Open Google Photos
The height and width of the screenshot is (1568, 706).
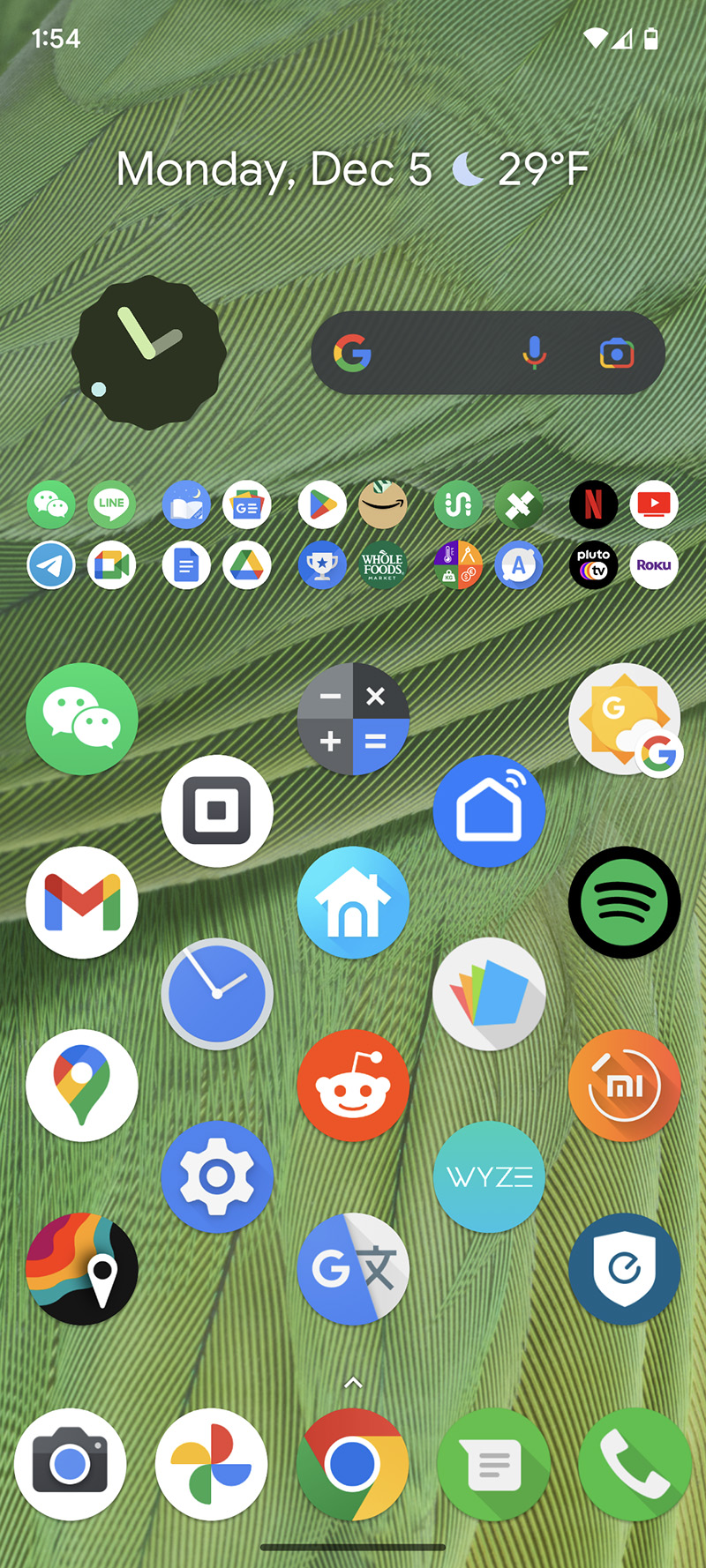pyautogui.click(x=212, y=1464)
